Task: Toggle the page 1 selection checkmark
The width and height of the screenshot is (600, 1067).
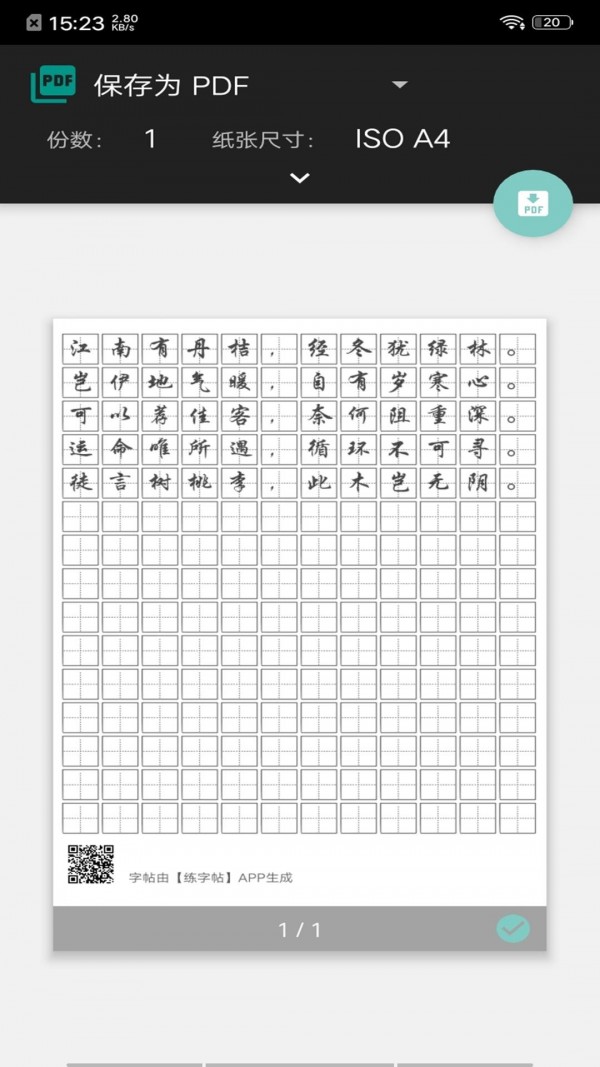Action: (513, 929)
